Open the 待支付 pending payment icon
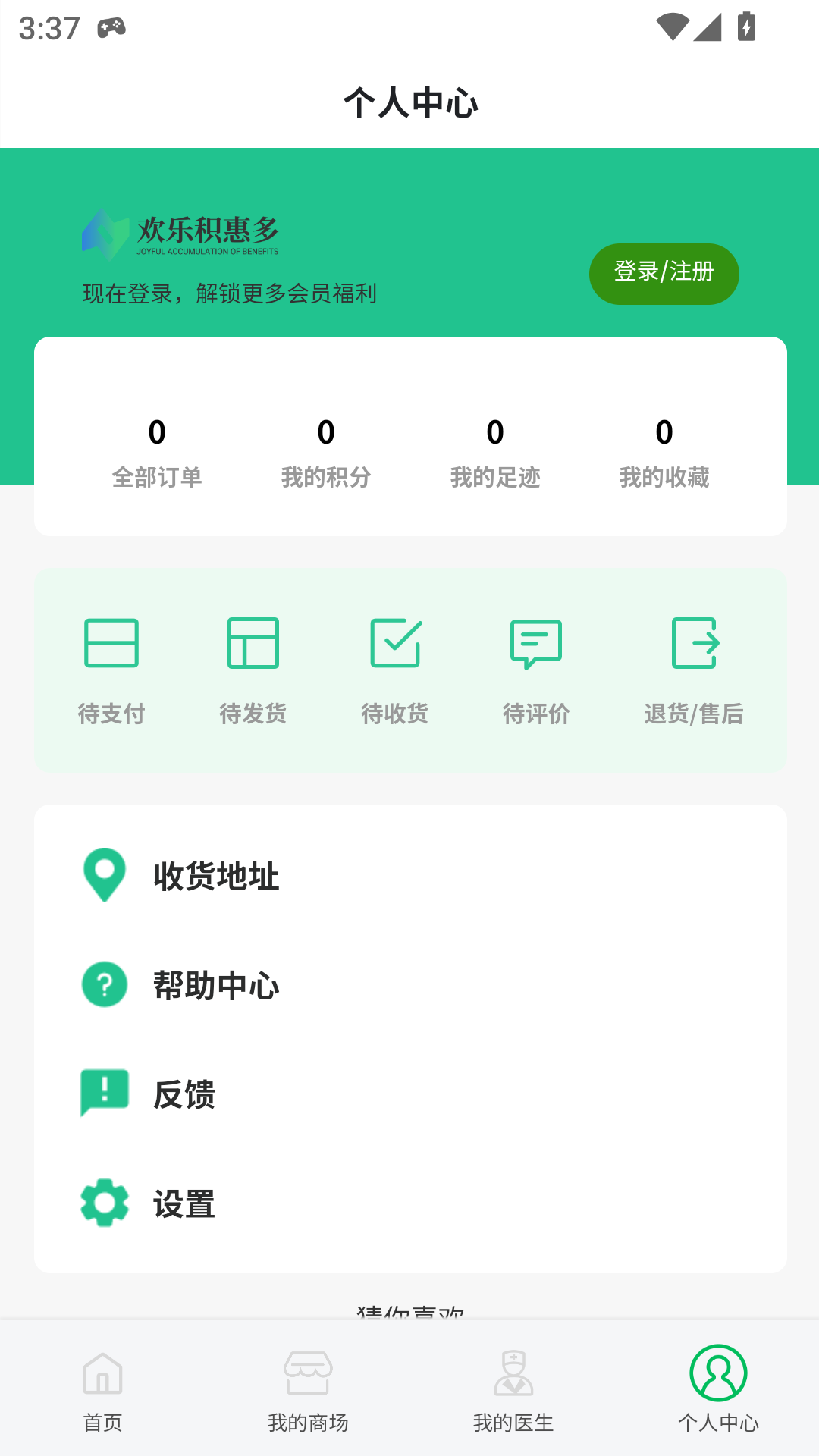 pos(111,644)
